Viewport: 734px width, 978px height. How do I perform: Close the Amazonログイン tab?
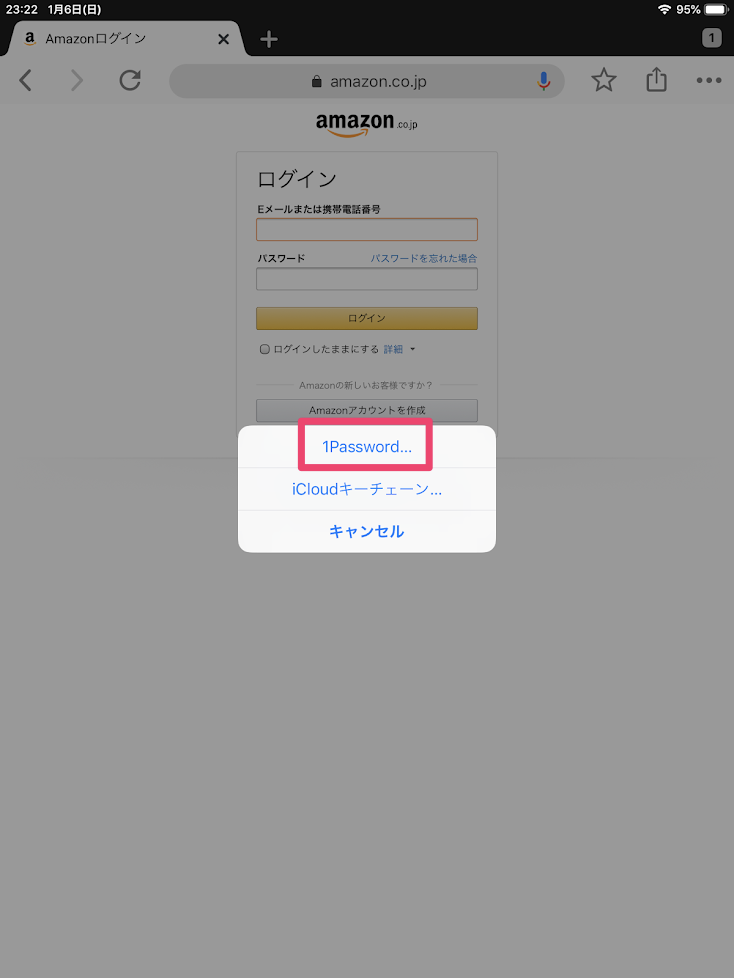(223, 39)
